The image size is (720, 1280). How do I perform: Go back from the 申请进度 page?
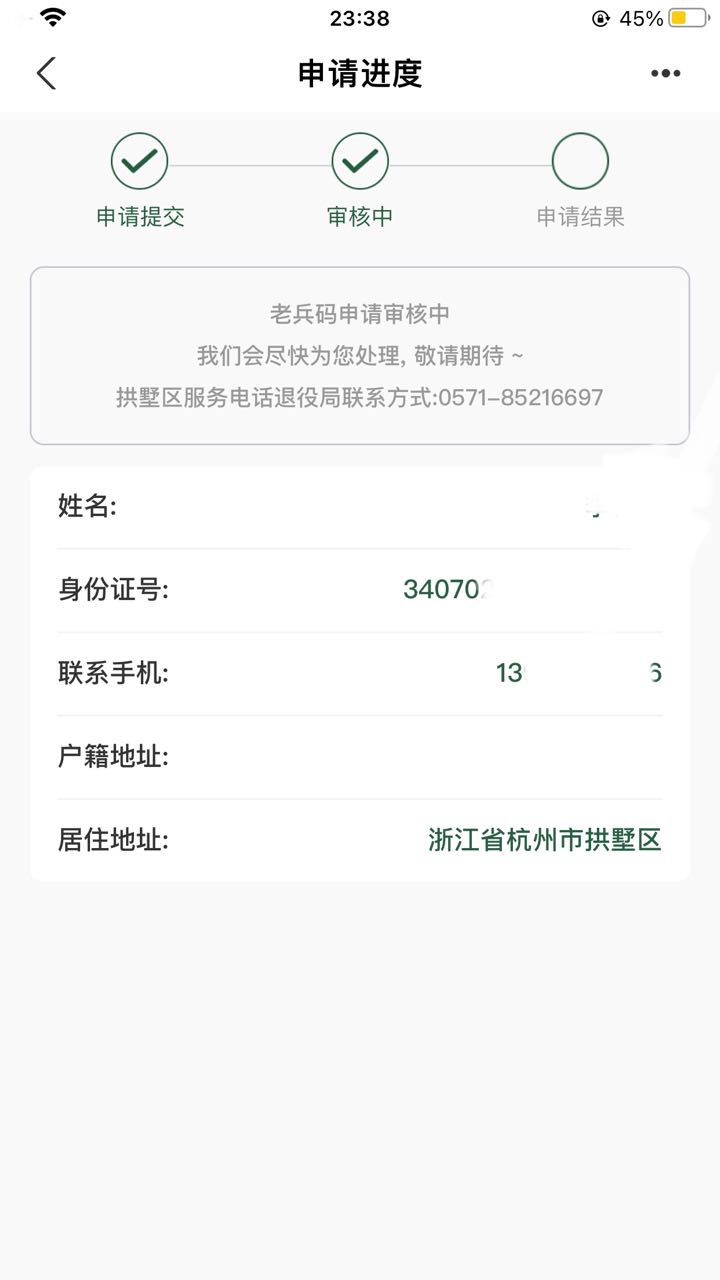(x=46, y=73)
